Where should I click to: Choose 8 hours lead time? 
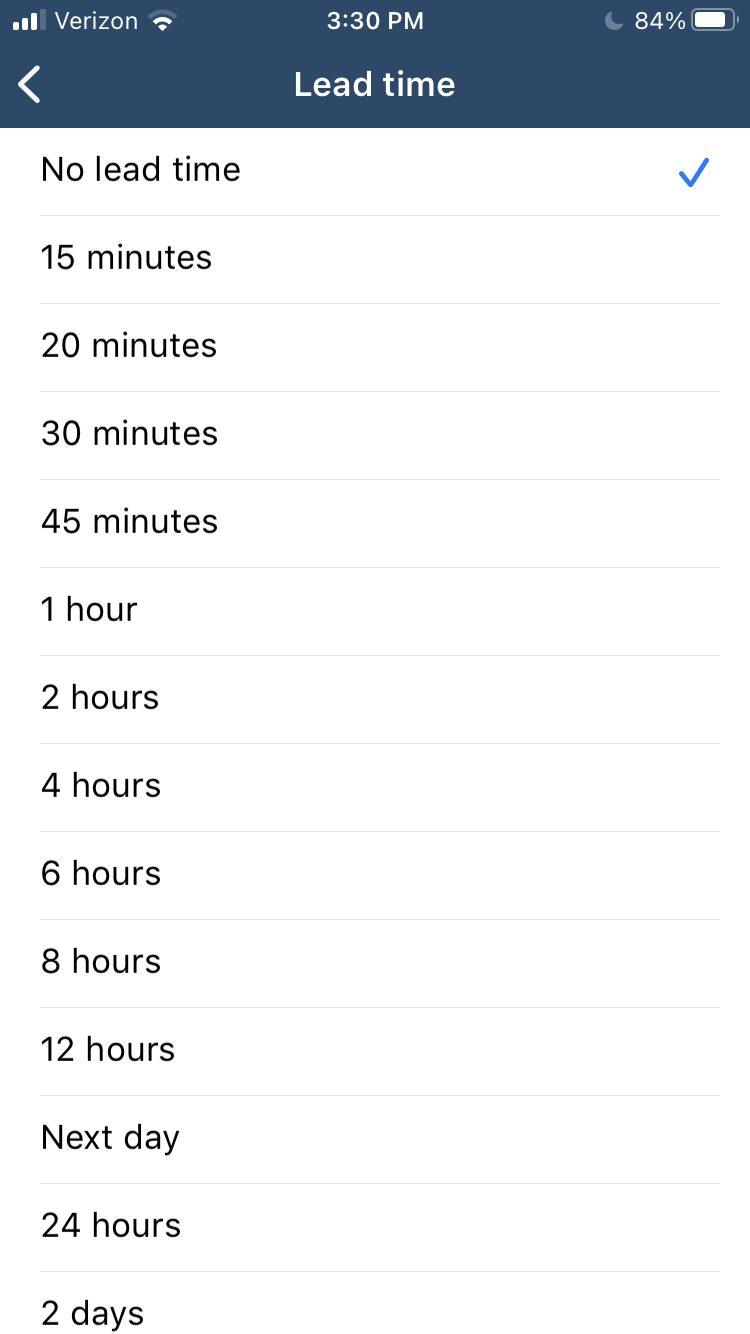(x=375, y=963)
